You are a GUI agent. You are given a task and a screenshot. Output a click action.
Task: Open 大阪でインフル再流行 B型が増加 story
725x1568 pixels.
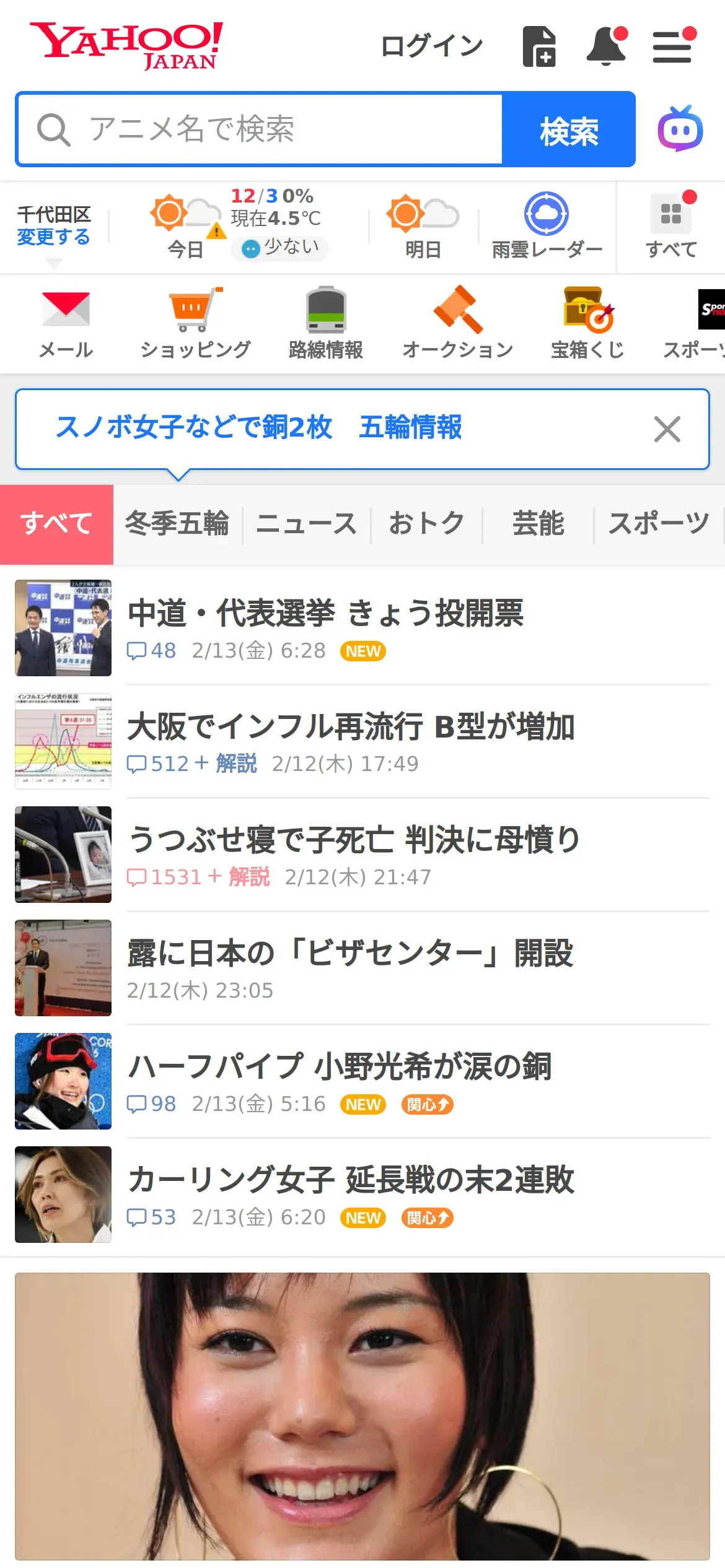point(351,726)
